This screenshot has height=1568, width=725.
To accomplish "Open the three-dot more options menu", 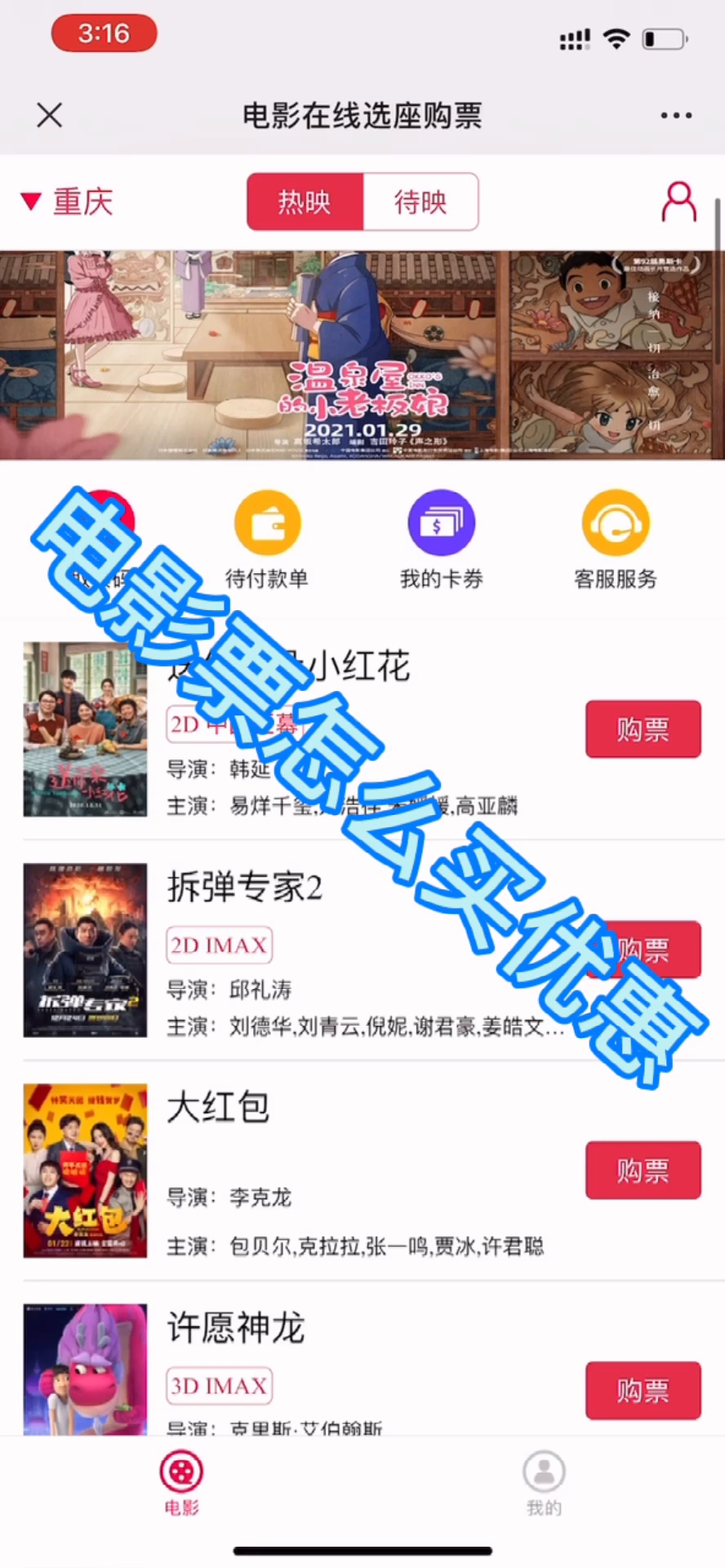I will point(675,115).
